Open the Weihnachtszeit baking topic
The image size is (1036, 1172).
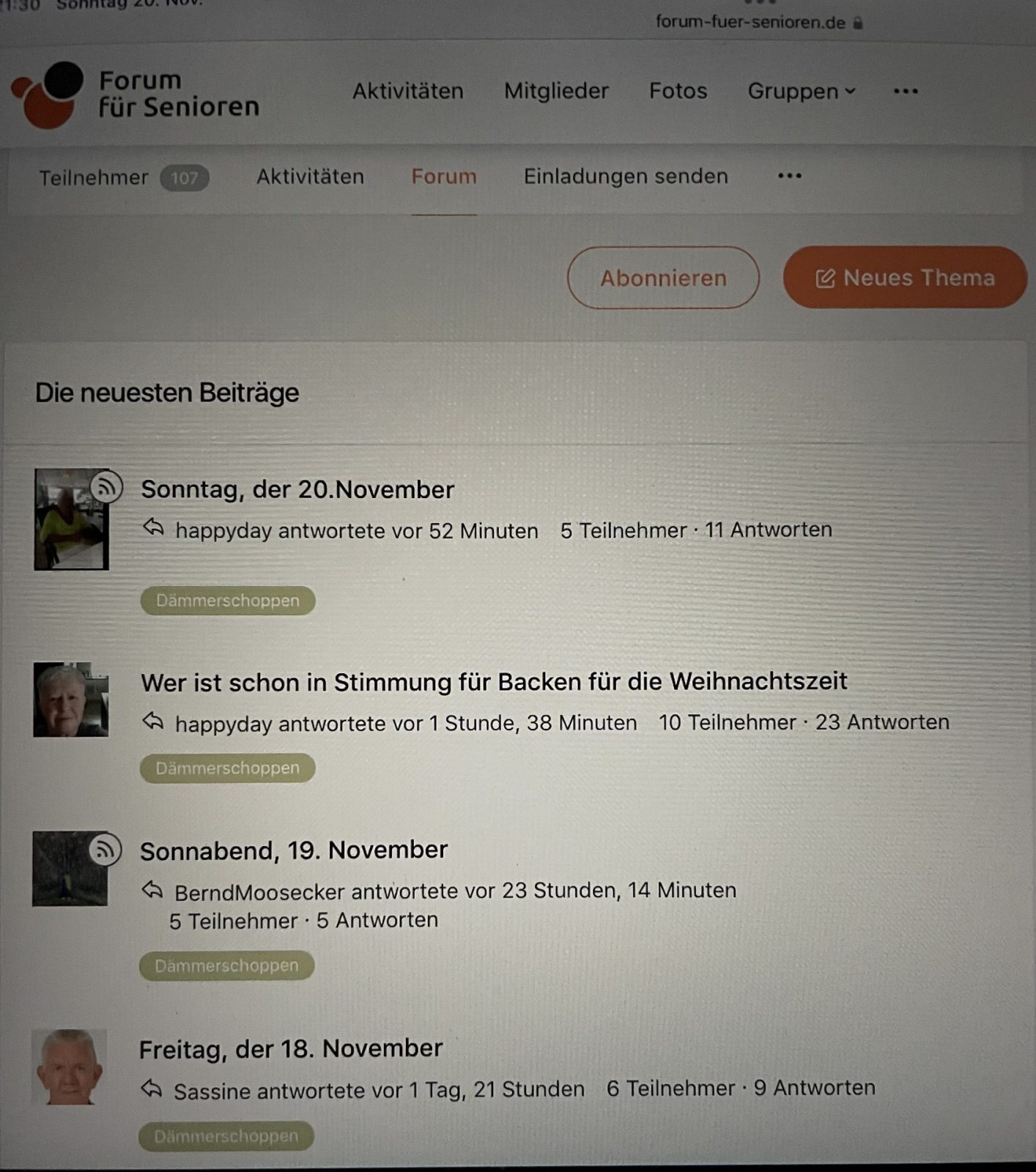pyautogui.click(x=493, y=682)
